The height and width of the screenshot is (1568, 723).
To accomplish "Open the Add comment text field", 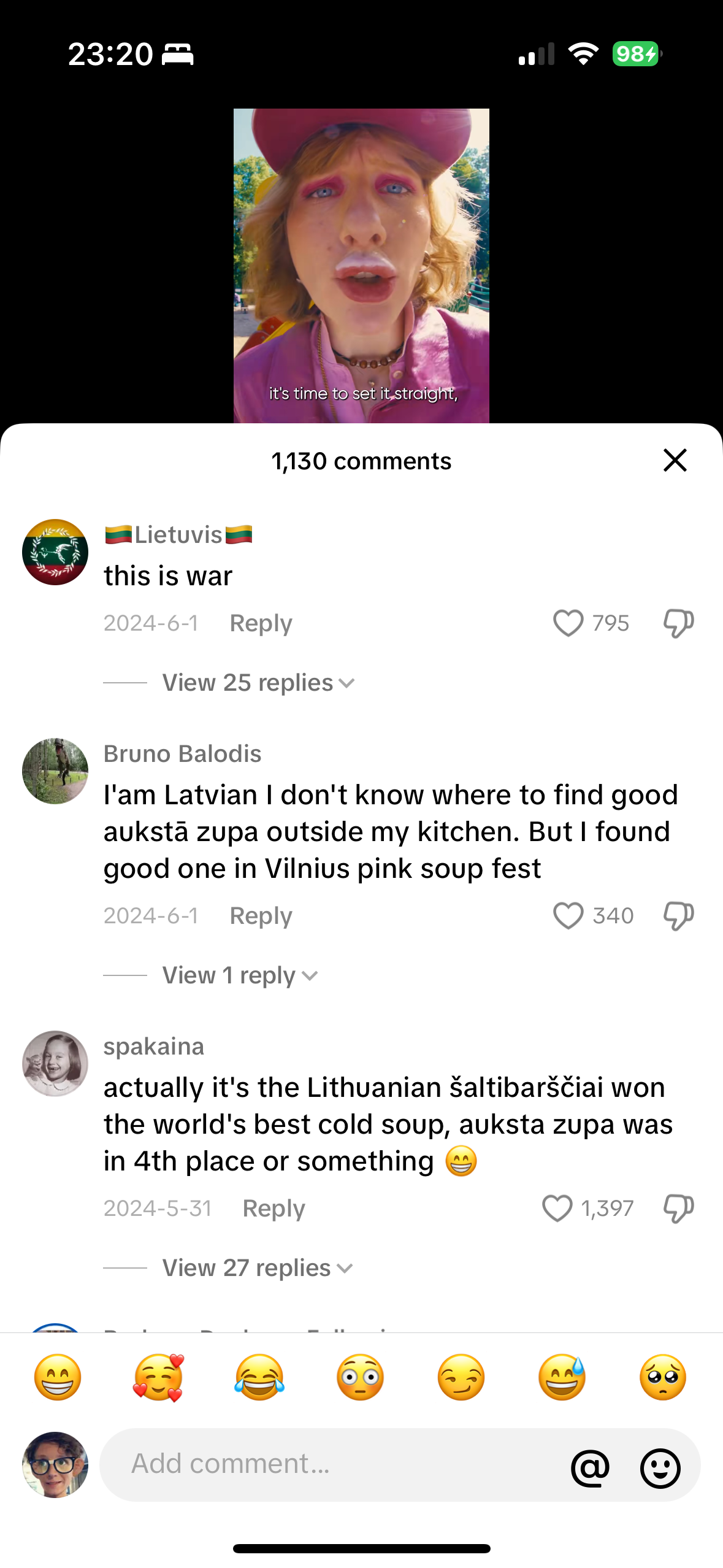I will coord(331,1464).
